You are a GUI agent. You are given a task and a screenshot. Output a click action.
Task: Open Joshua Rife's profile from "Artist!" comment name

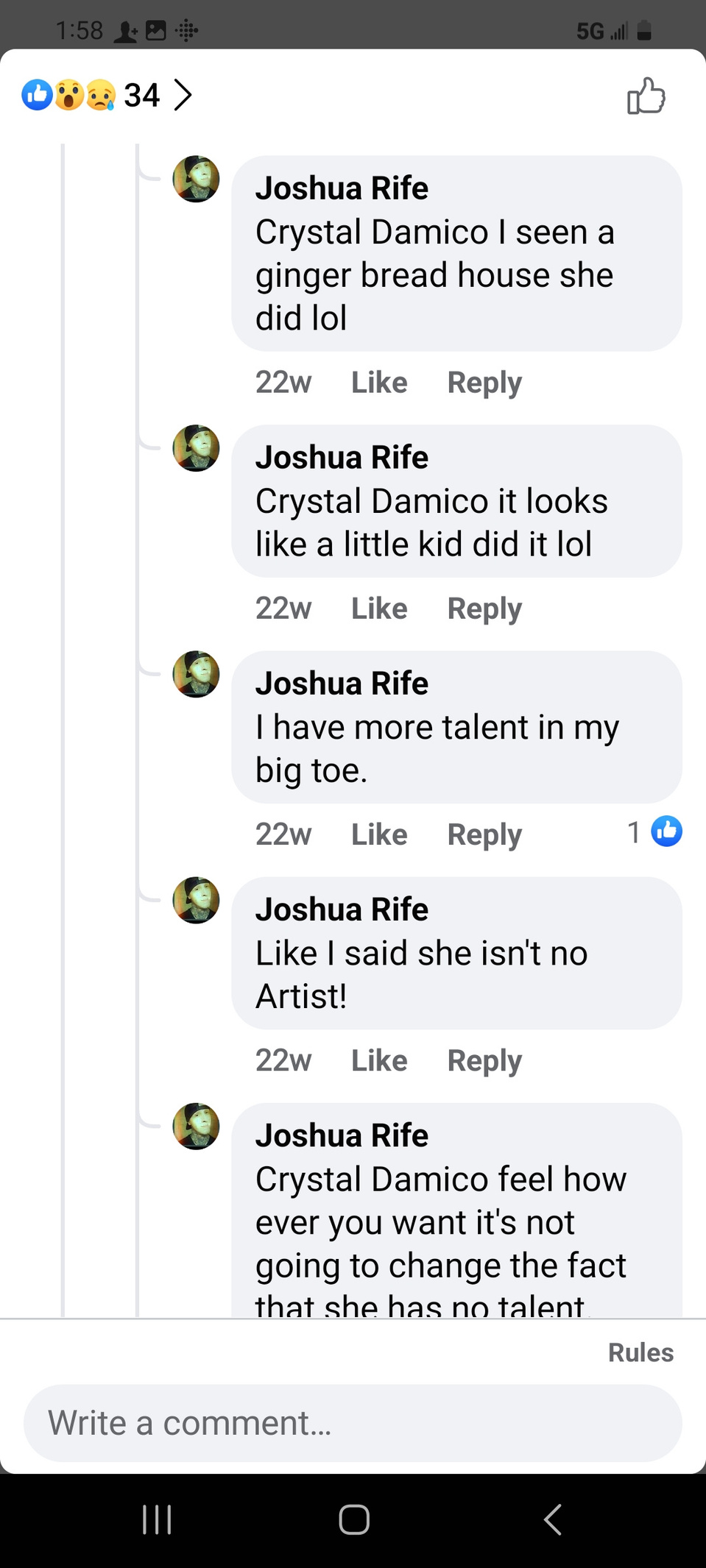tap(342, 909)
